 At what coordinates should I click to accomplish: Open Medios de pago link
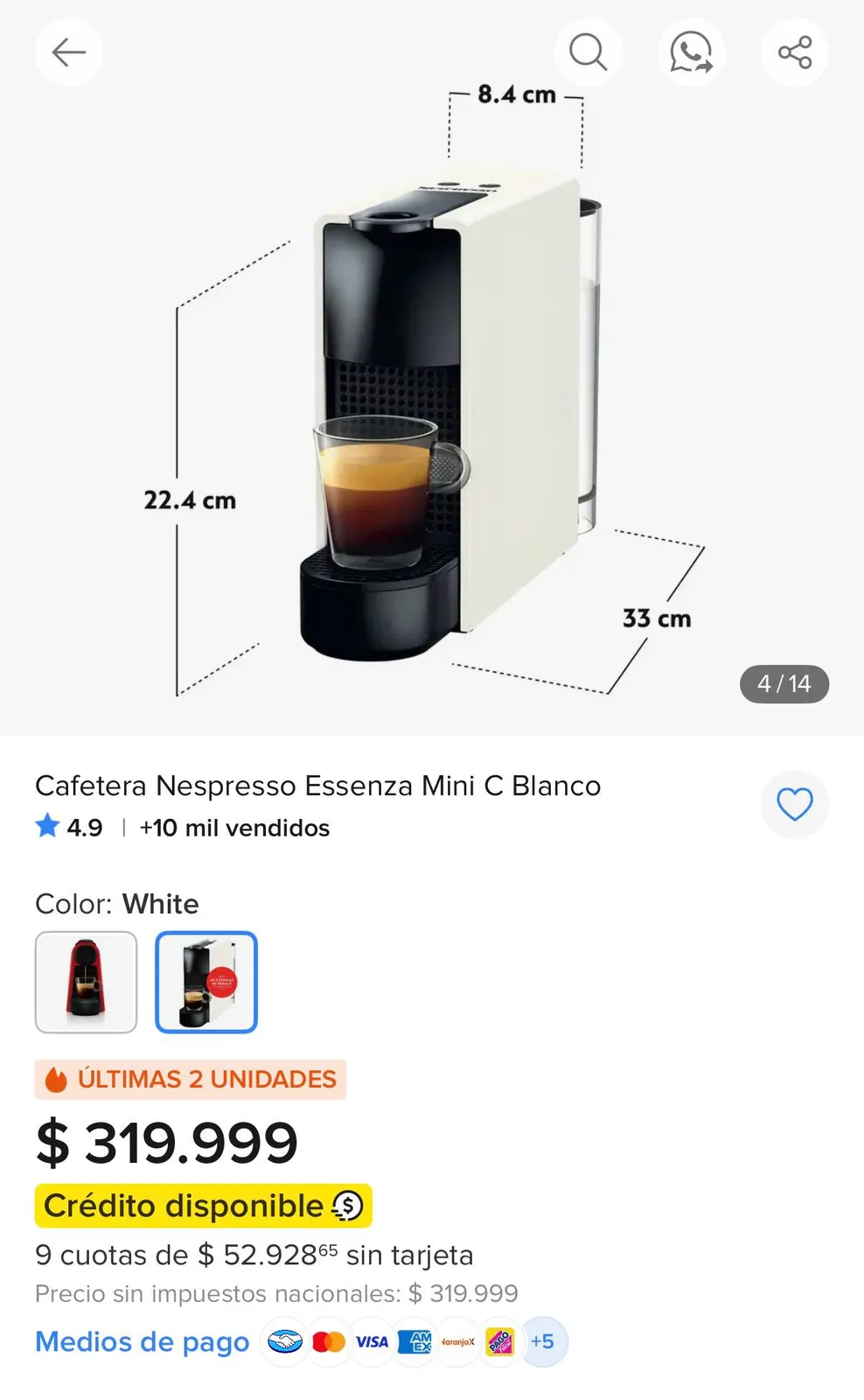pos(142,1341)
